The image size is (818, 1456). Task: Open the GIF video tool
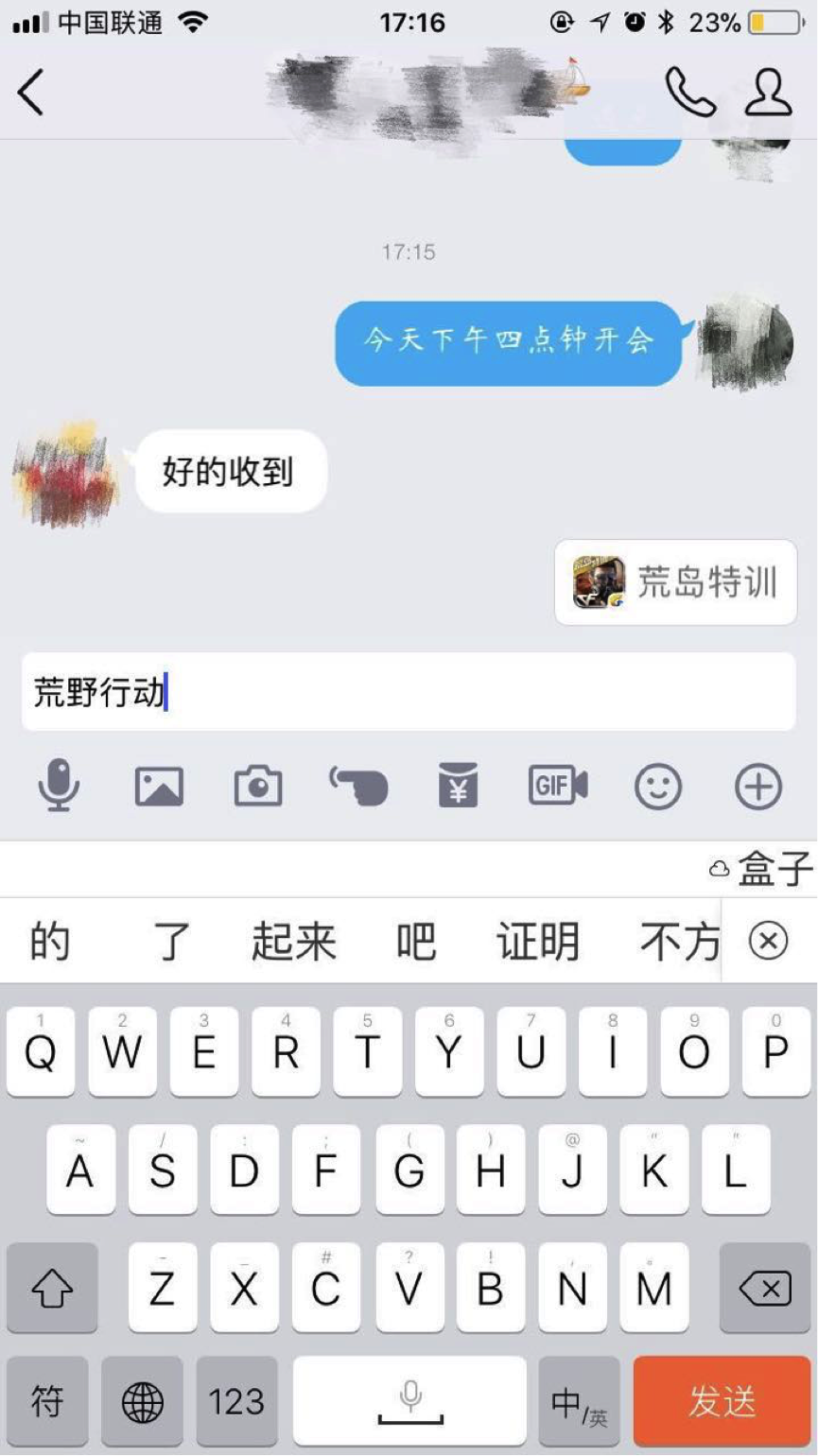click(558, 786)
